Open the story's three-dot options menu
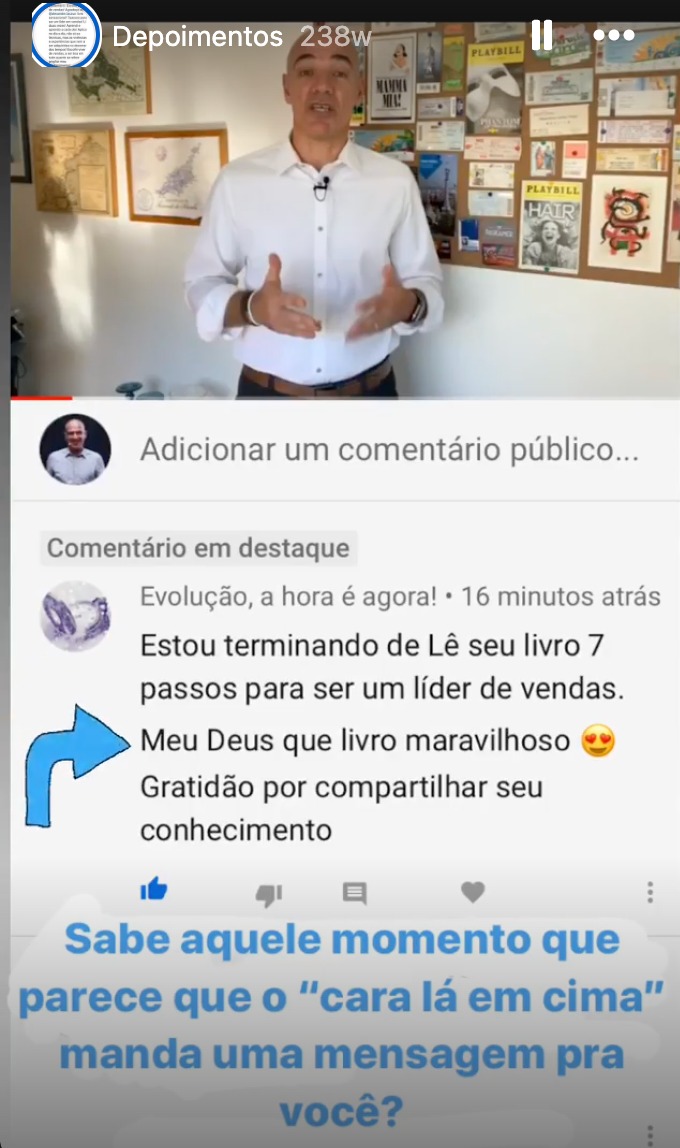The width and height of the screenshot is (680, 1148). tap(613, 36)
